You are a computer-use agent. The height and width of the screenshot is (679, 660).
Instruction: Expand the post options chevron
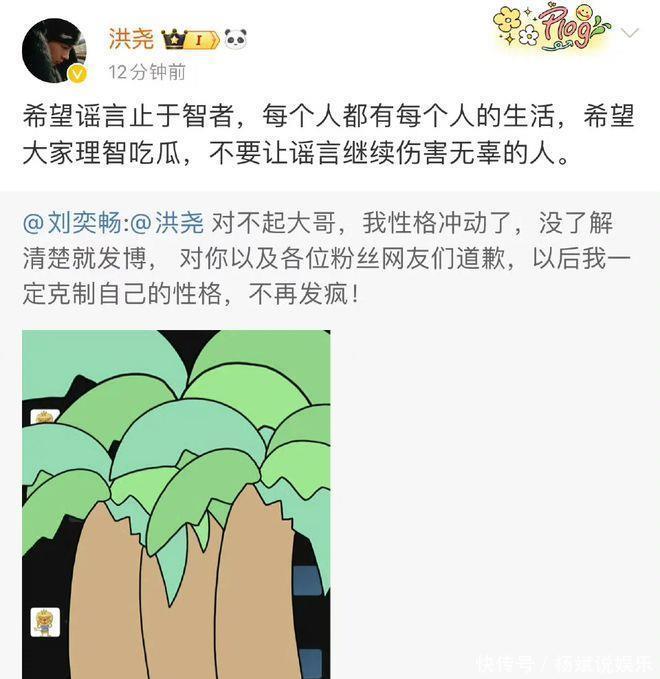pyautogui.click(x=629, y=34)
